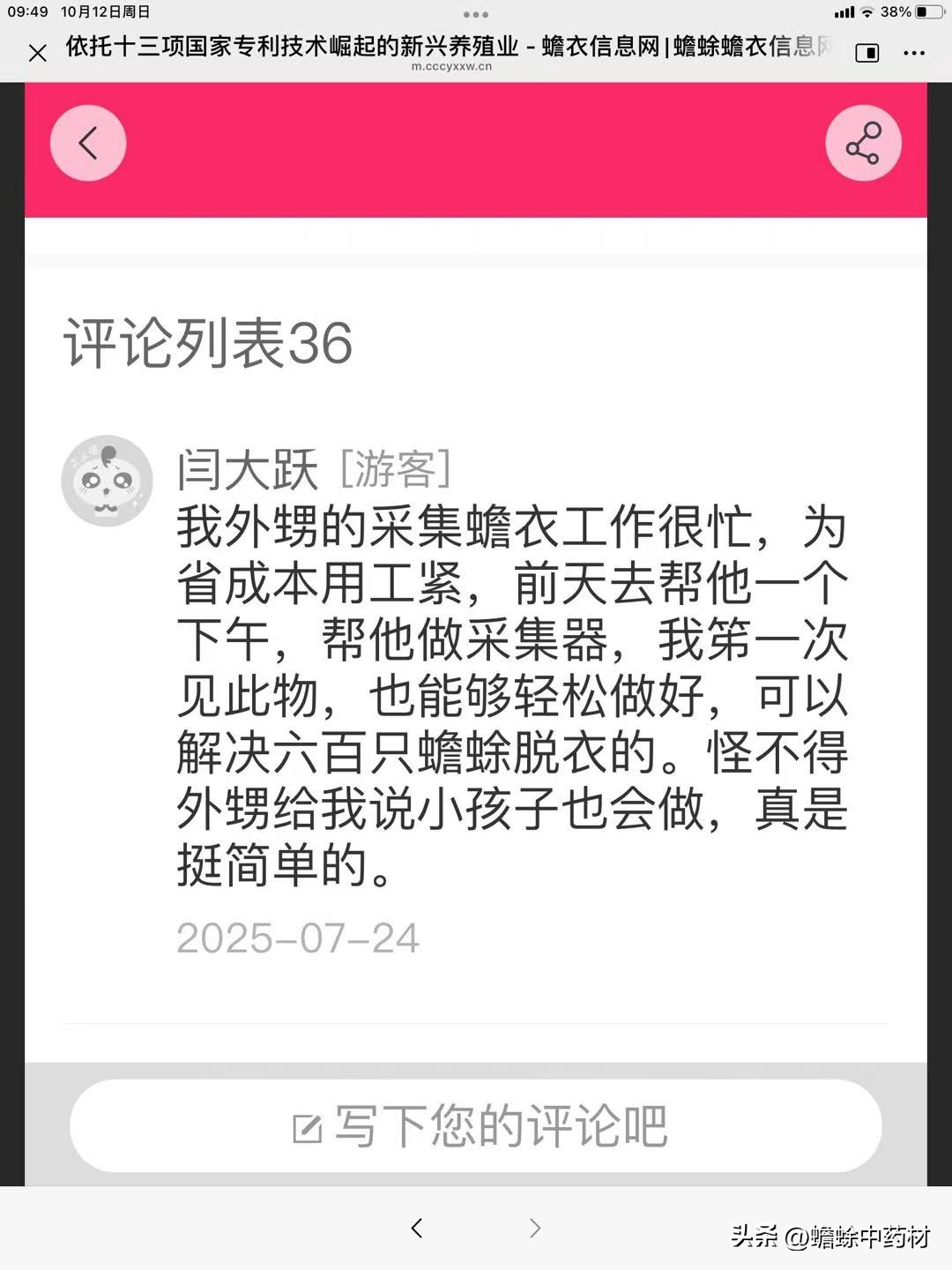Navigate forward in the bottom browser bar
952x1270 pixels.
point(534,1227)
